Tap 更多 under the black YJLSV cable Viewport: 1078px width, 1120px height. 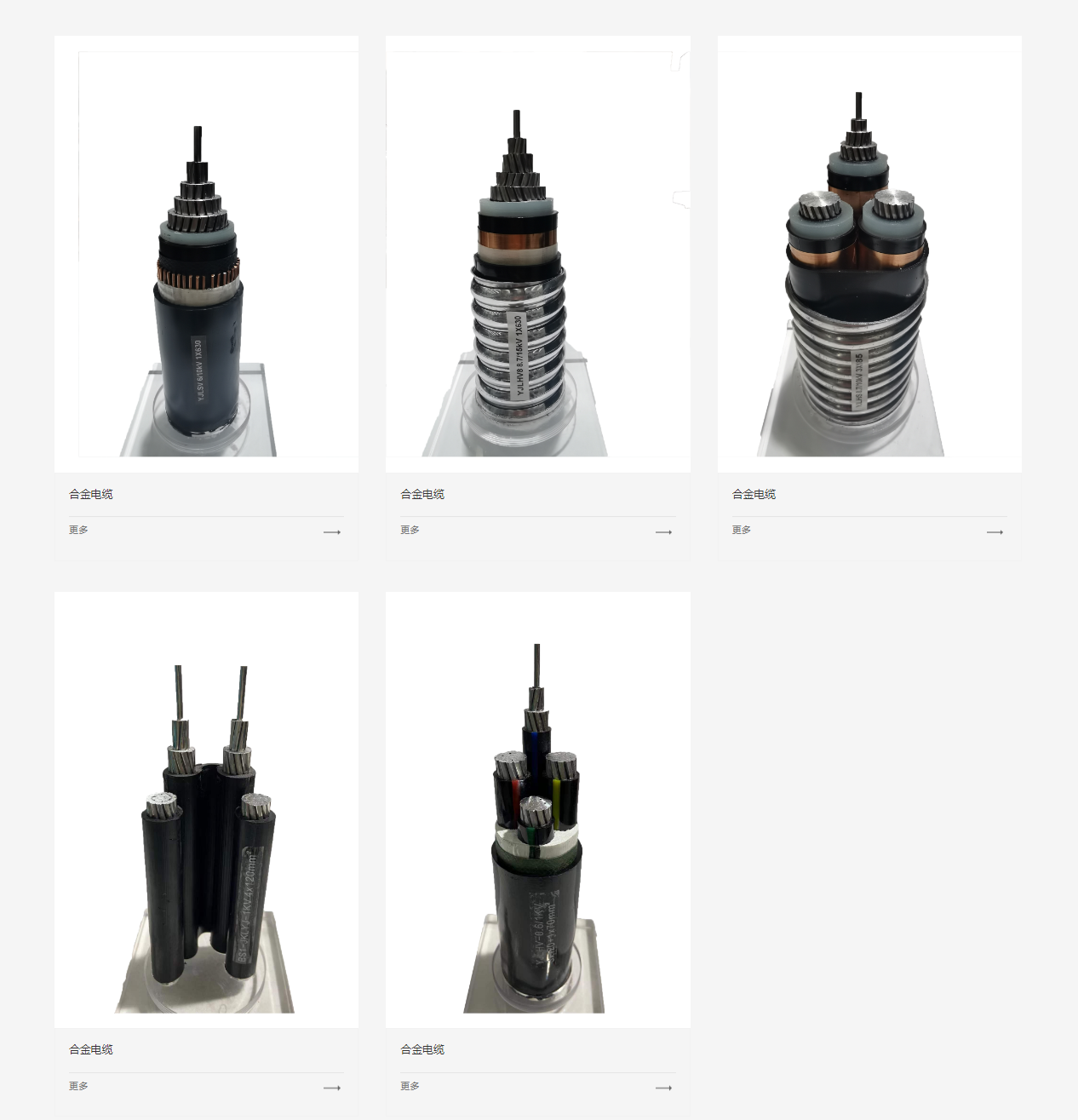pos(78,531)
